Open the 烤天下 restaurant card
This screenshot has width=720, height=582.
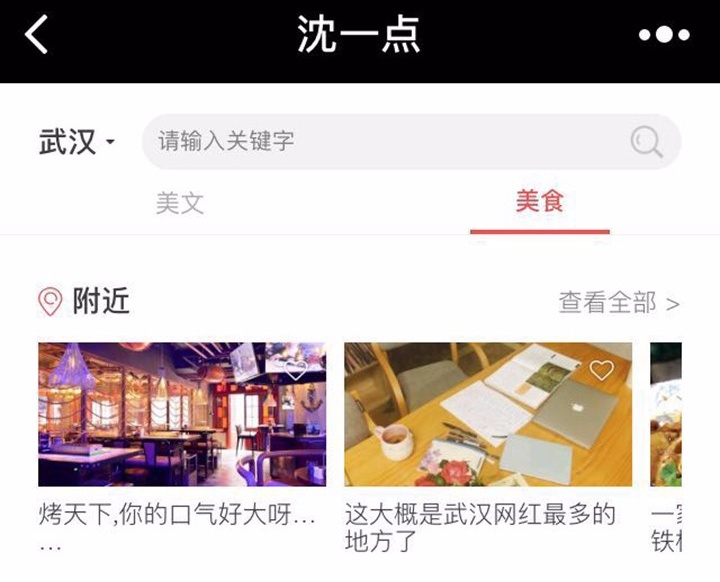click(x=182, y=414)
